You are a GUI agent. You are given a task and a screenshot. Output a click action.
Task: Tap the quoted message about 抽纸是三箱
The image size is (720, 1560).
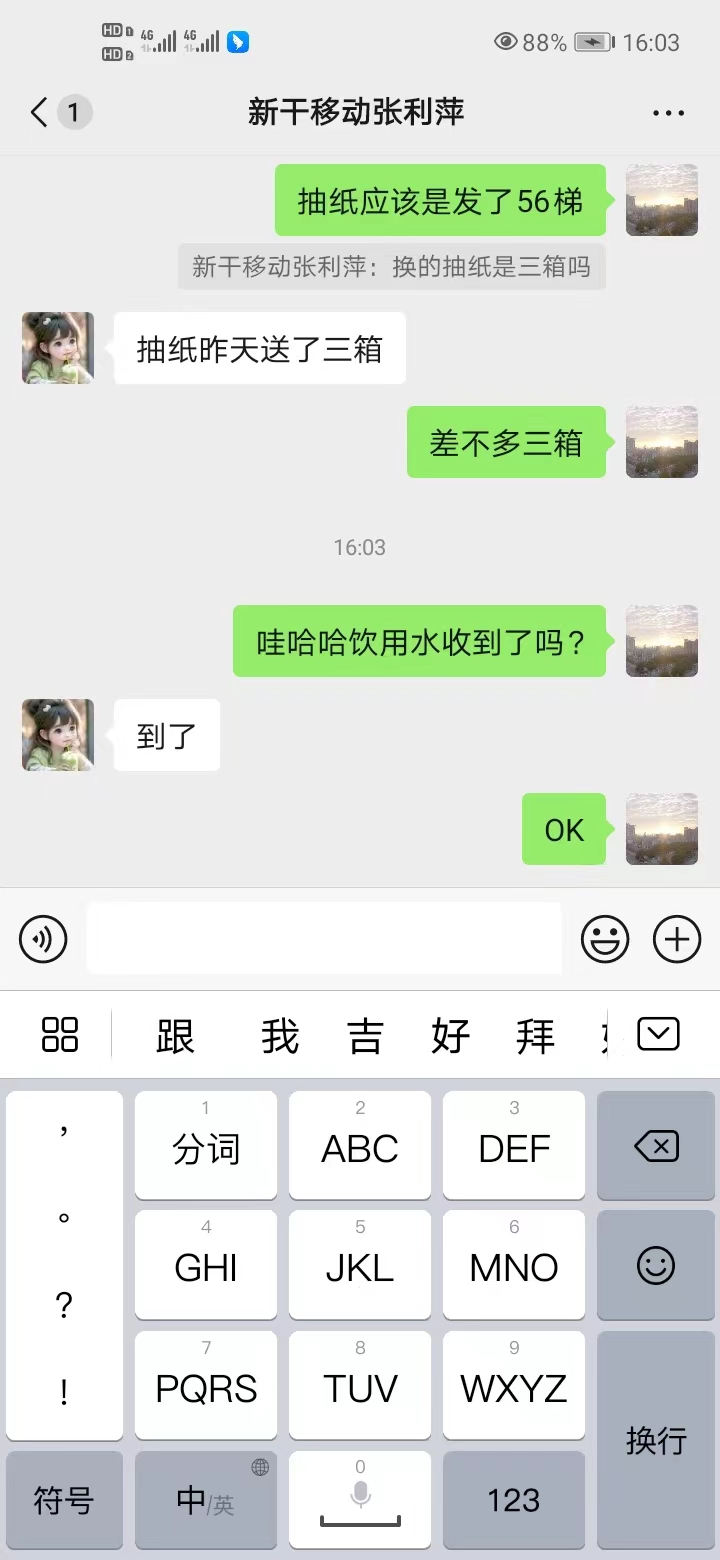392,267
